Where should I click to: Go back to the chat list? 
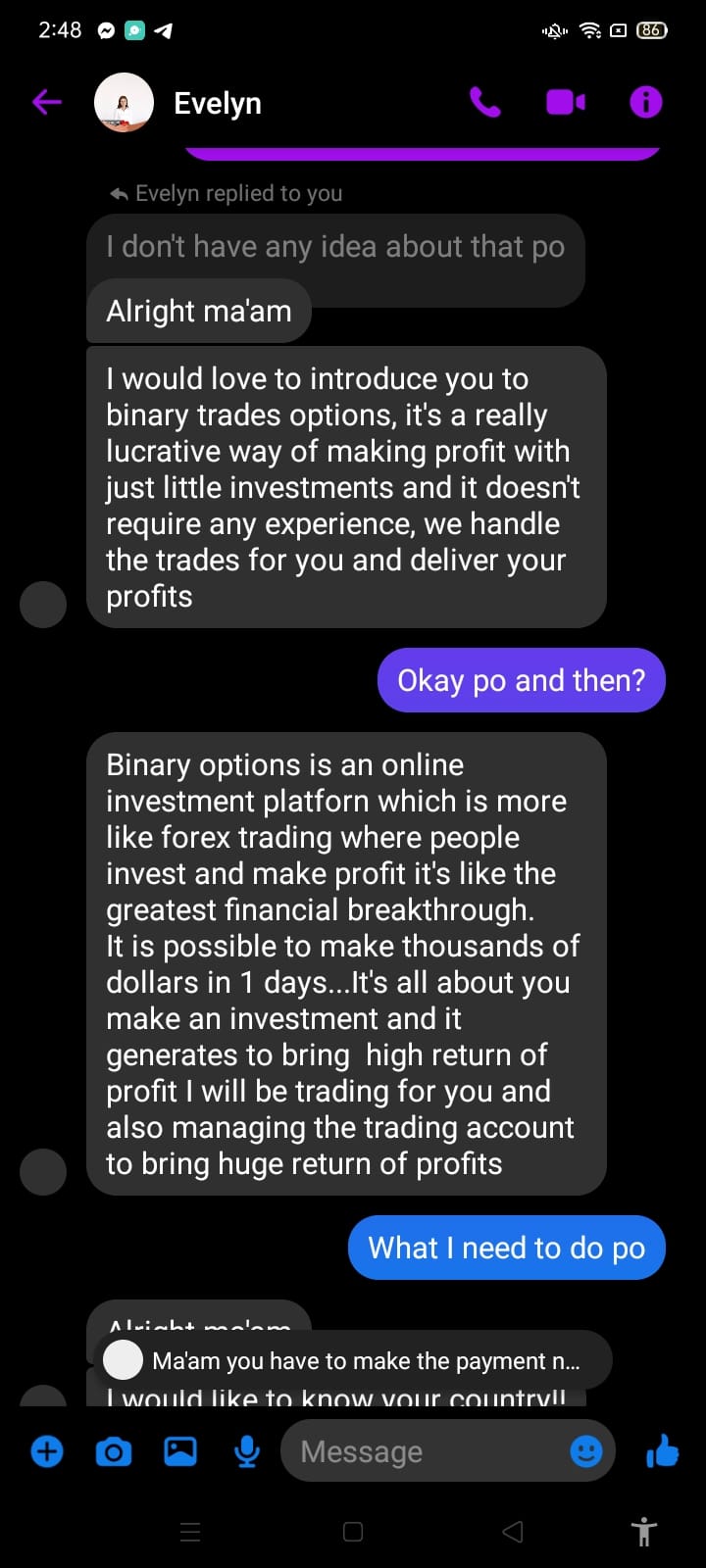click(46, 102)
